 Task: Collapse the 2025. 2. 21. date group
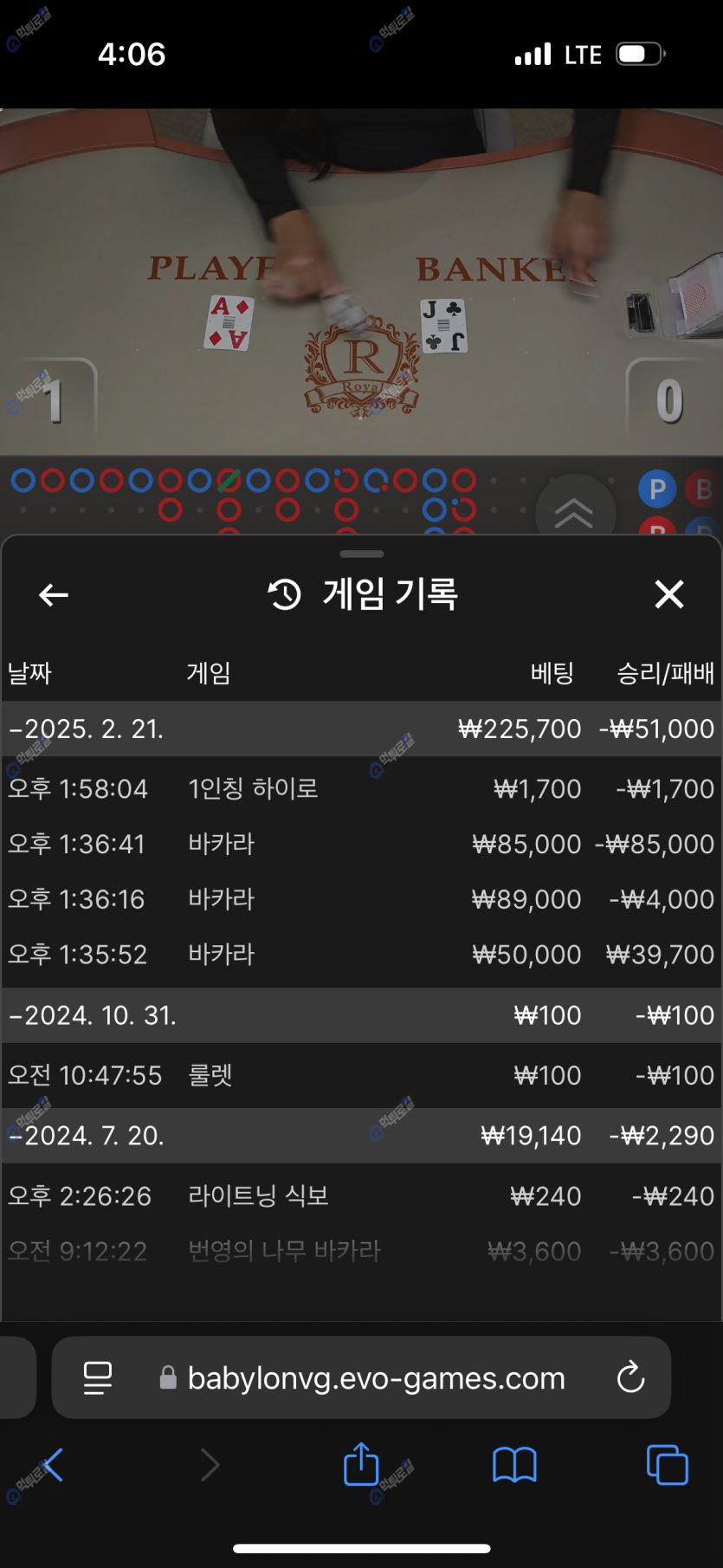coord(87,729)
